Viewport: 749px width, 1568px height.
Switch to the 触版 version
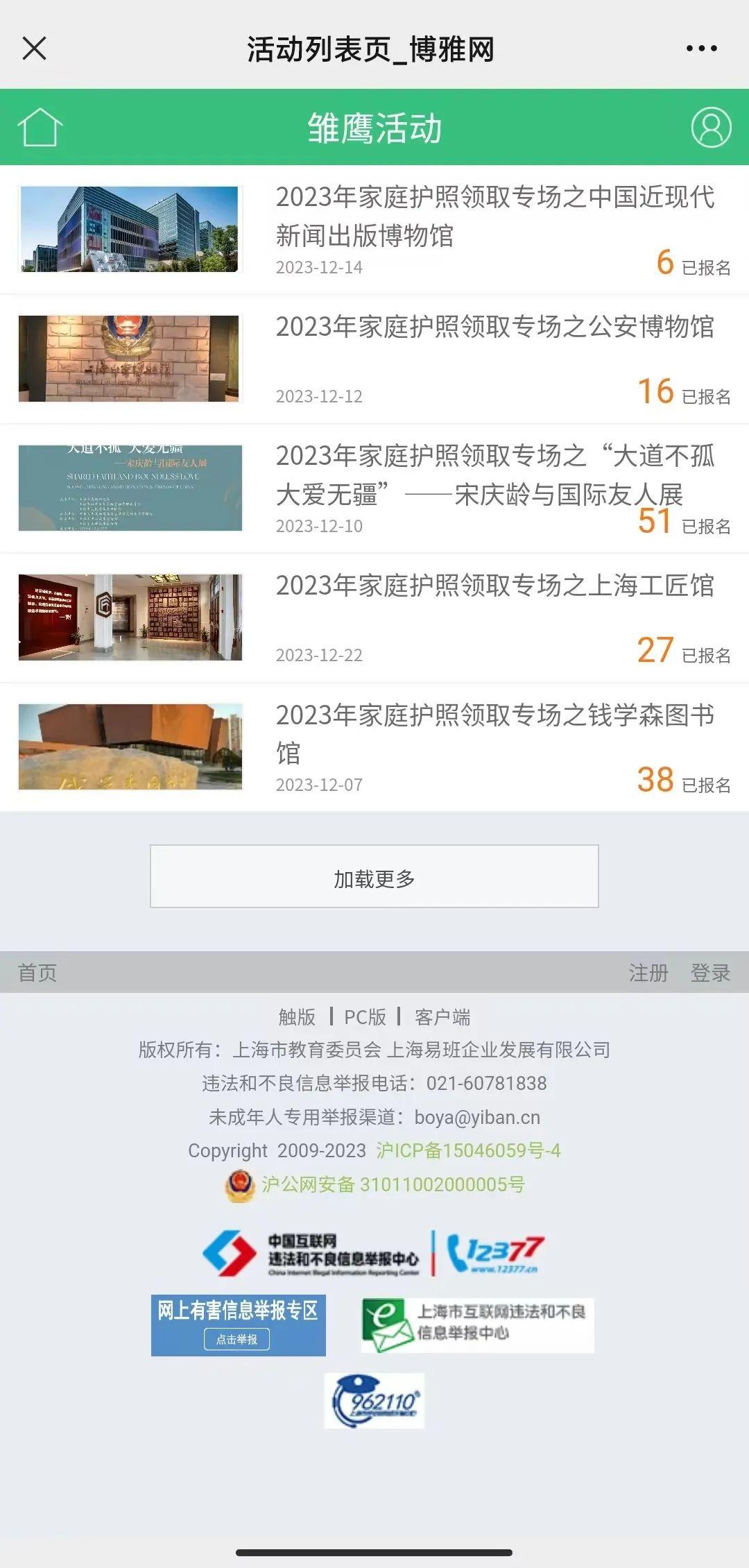click(x=297, y=1017)
